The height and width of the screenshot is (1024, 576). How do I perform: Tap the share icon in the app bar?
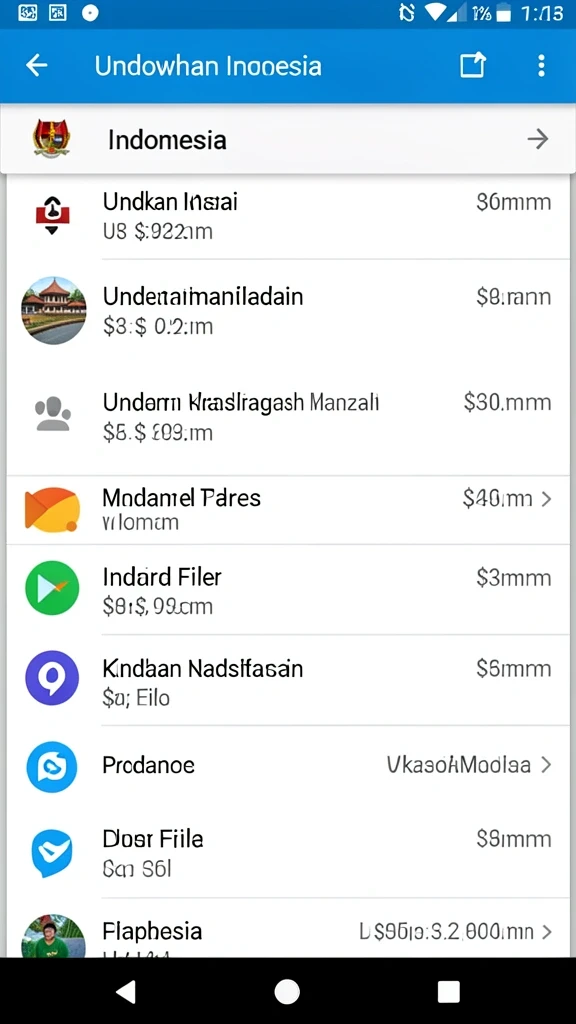pyautogui.click(x=473, y=65)
